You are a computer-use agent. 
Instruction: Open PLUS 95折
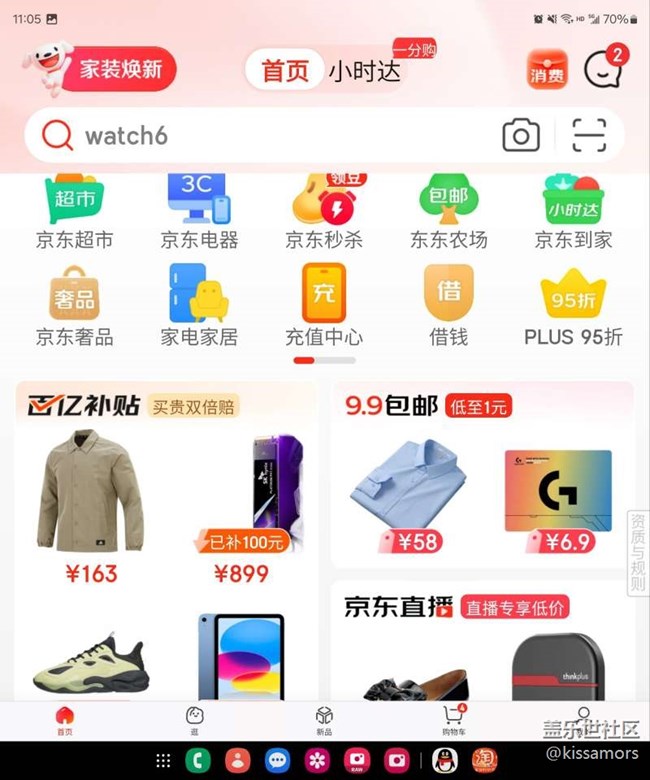coord(573,305)
